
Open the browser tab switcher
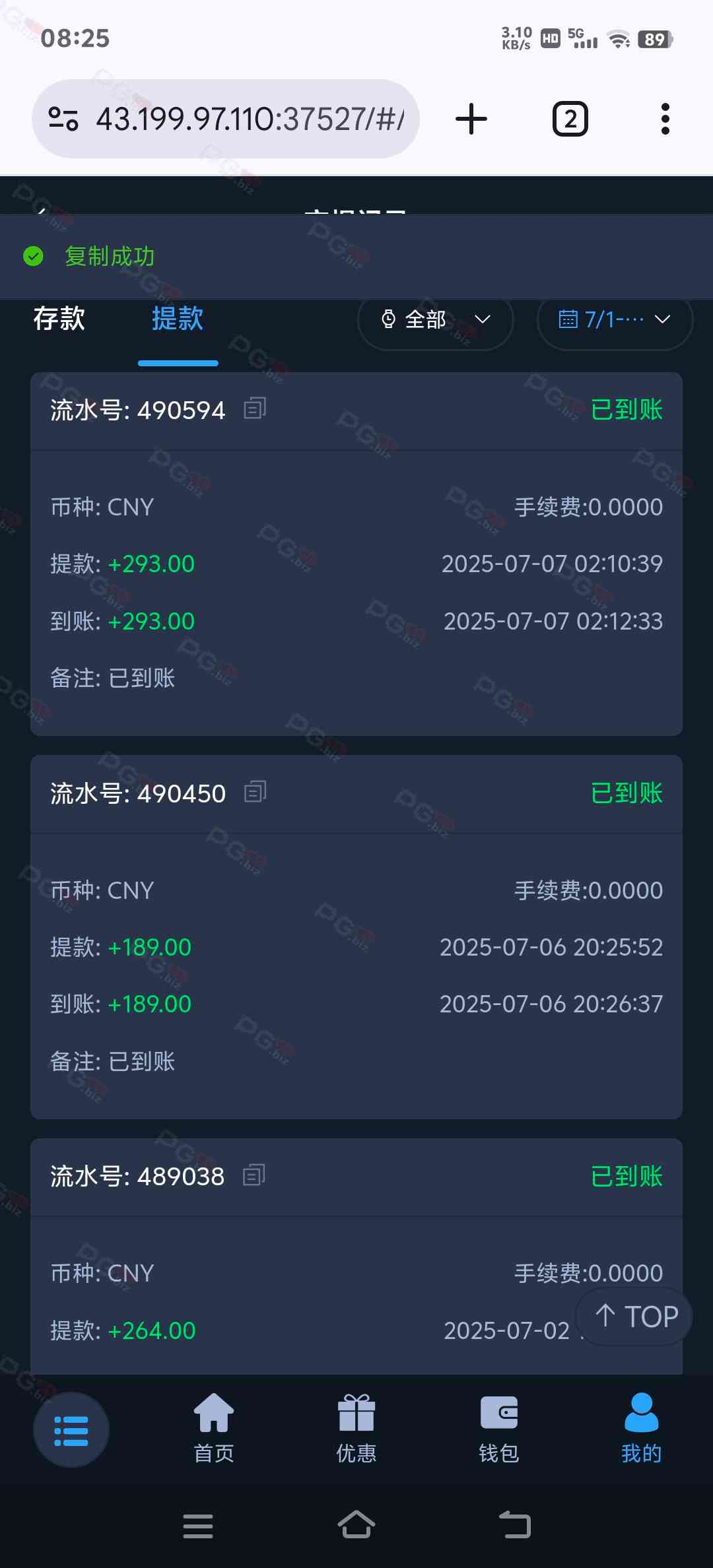coord(570,119)
